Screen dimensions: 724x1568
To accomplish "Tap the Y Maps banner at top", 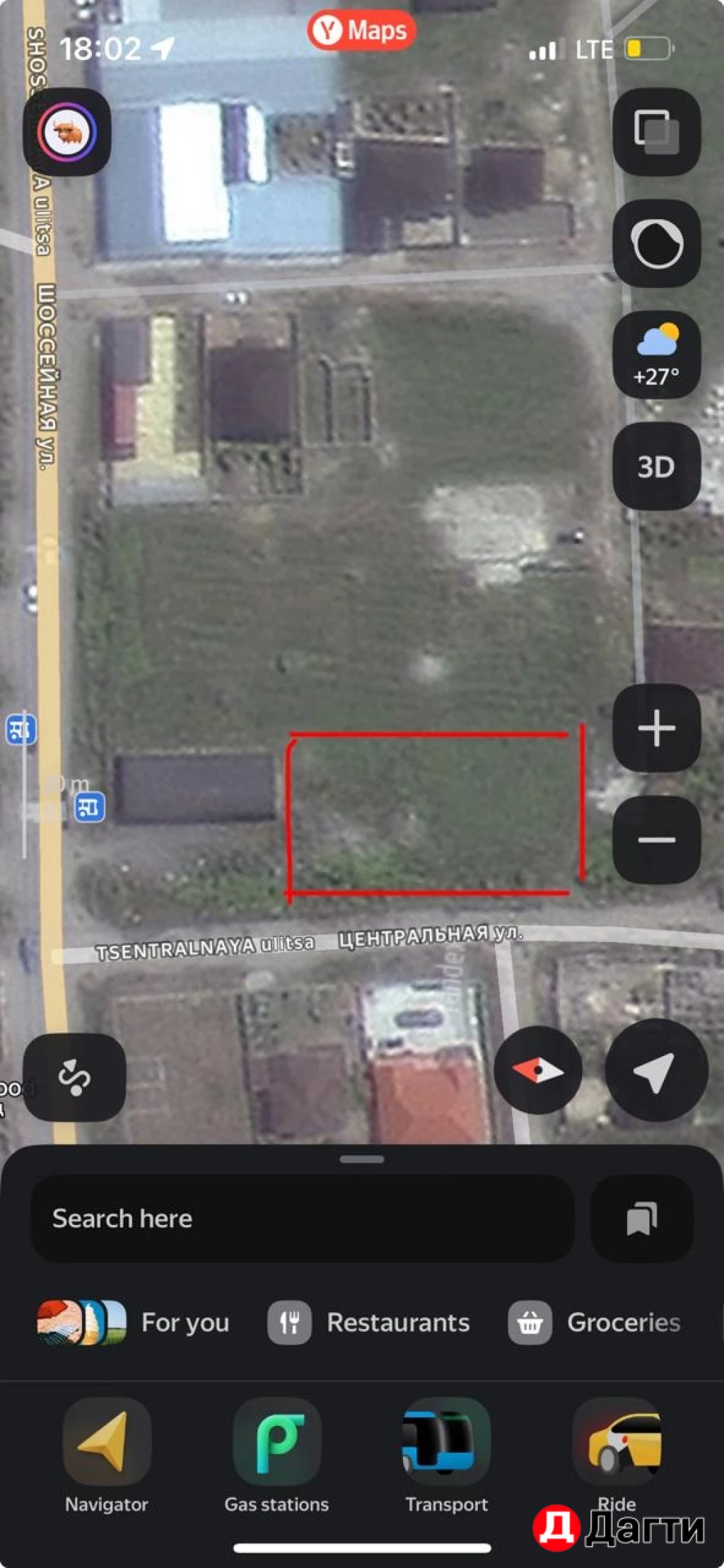I will (362, 30).
